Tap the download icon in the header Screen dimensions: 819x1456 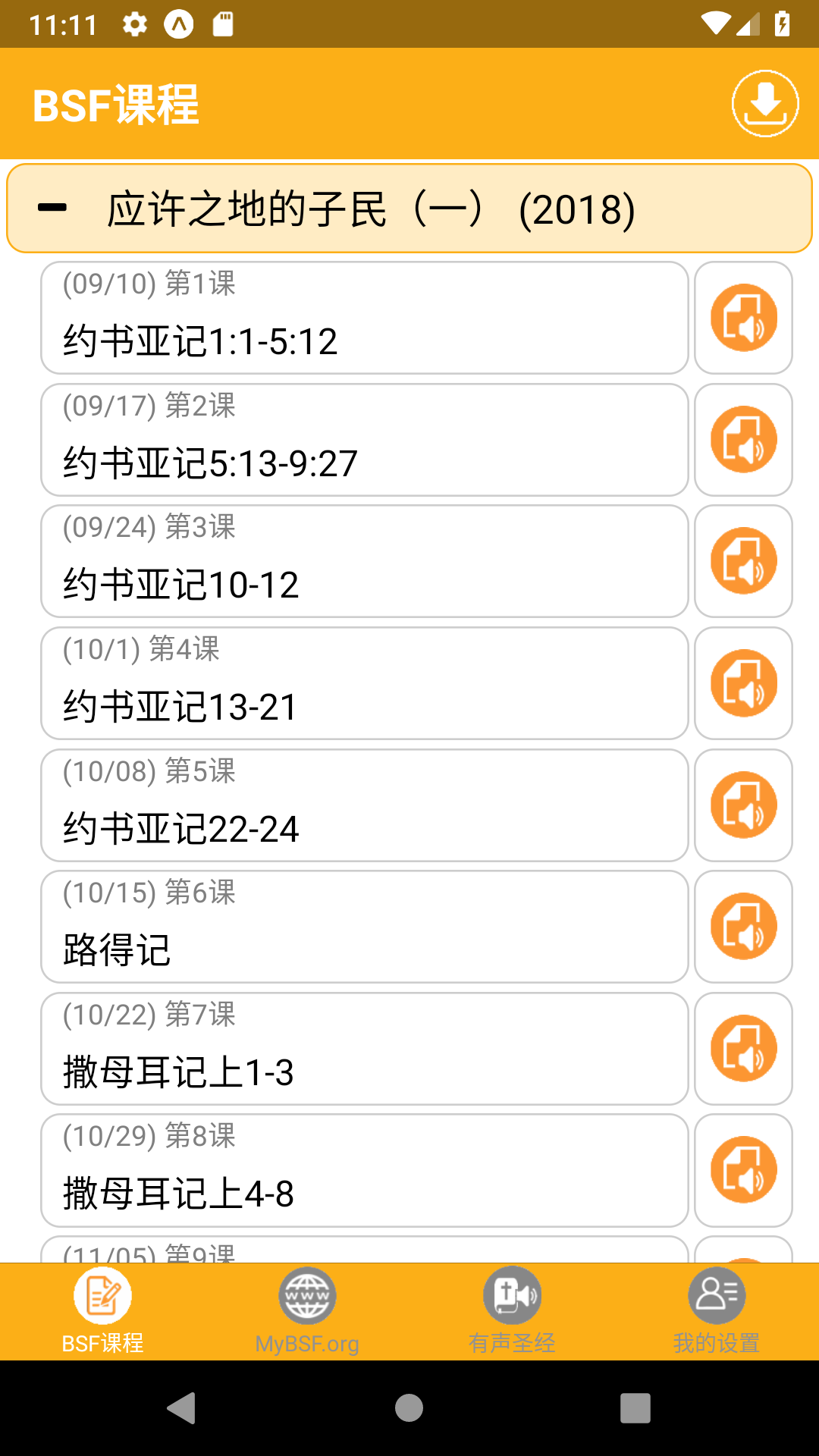[x=764, y=104]
